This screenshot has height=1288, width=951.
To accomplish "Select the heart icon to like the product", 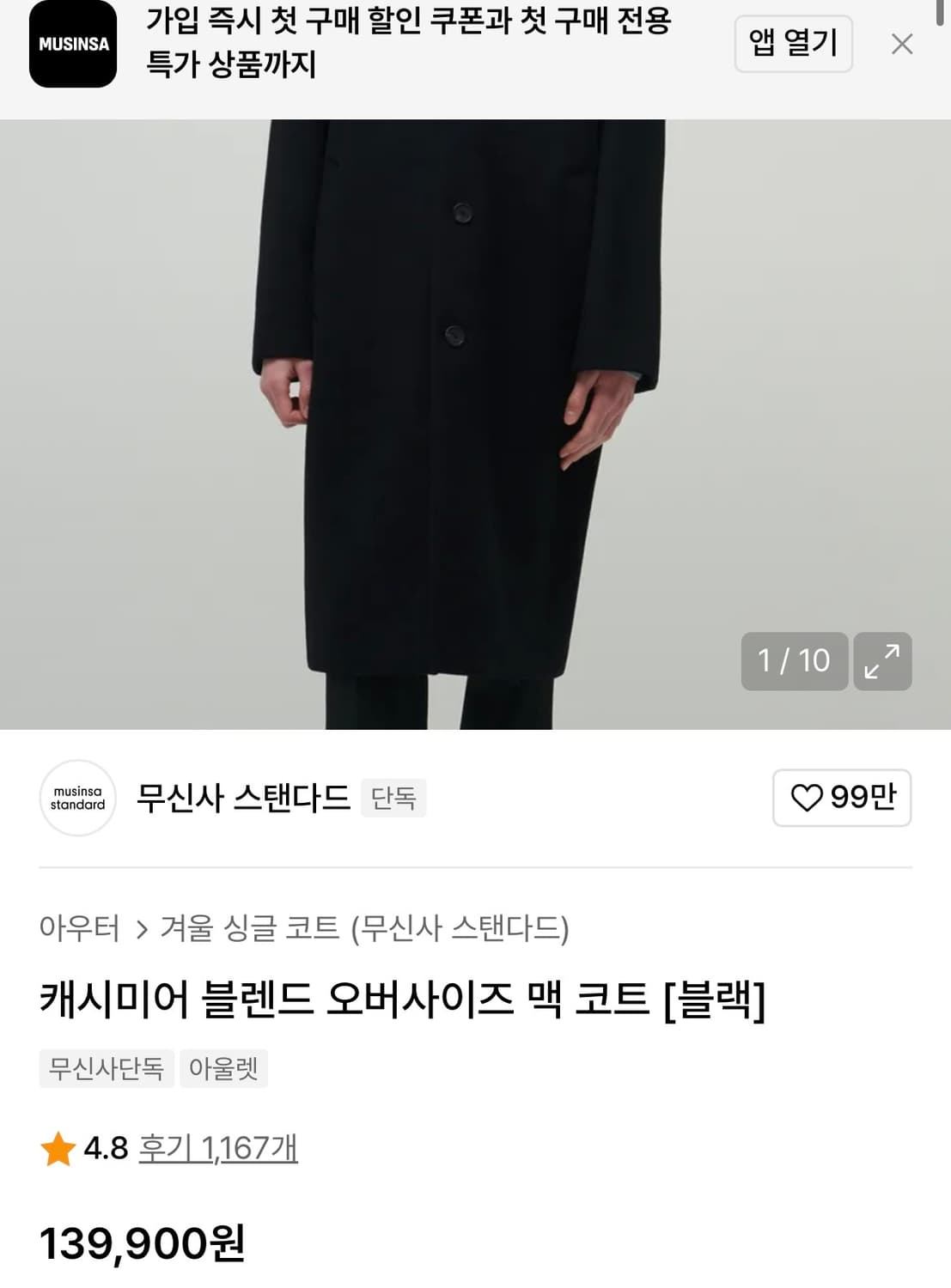I will click(x=808, y=799).
